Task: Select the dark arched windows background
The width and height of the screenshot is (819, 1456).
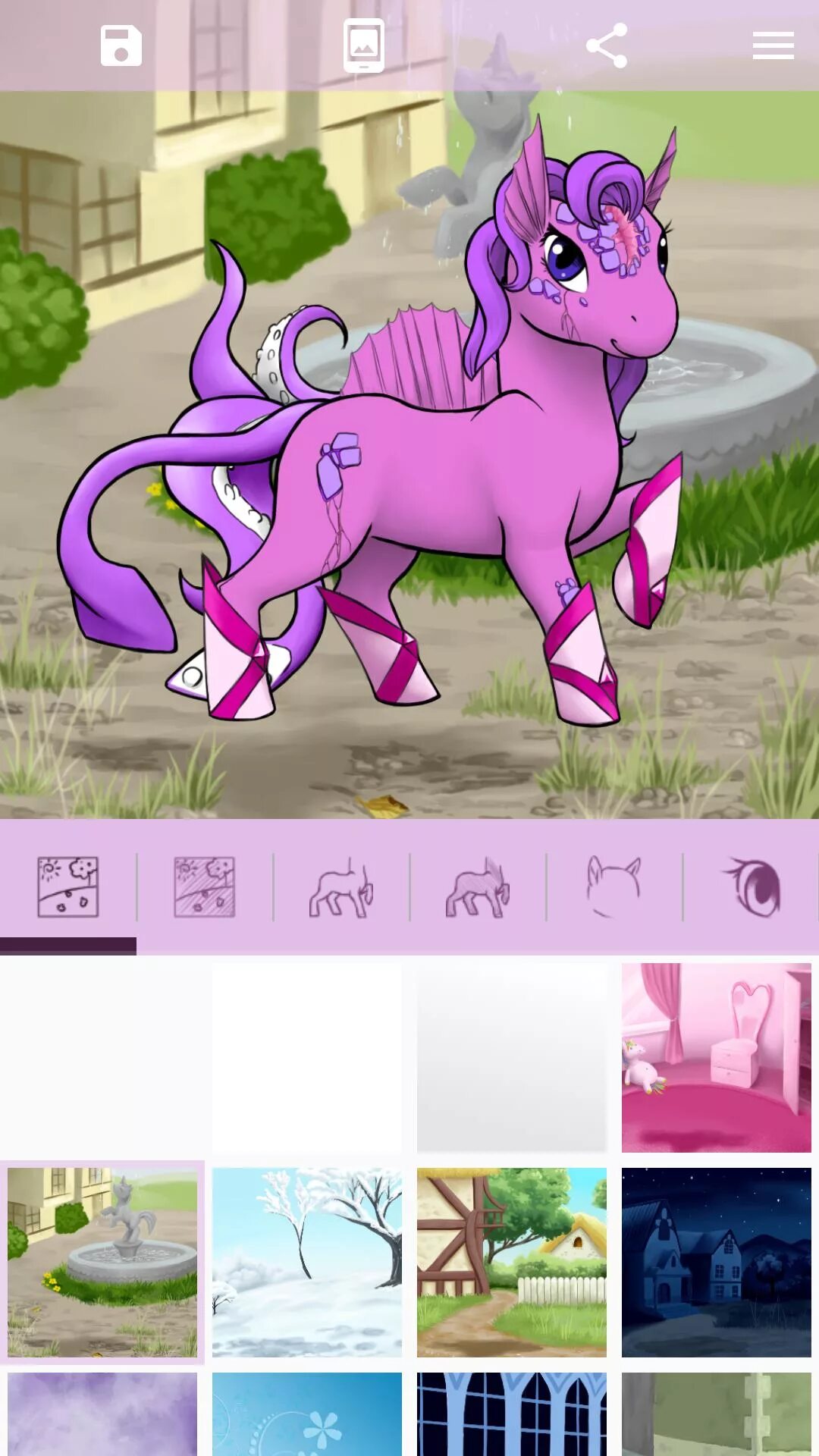Action: 512,1414
